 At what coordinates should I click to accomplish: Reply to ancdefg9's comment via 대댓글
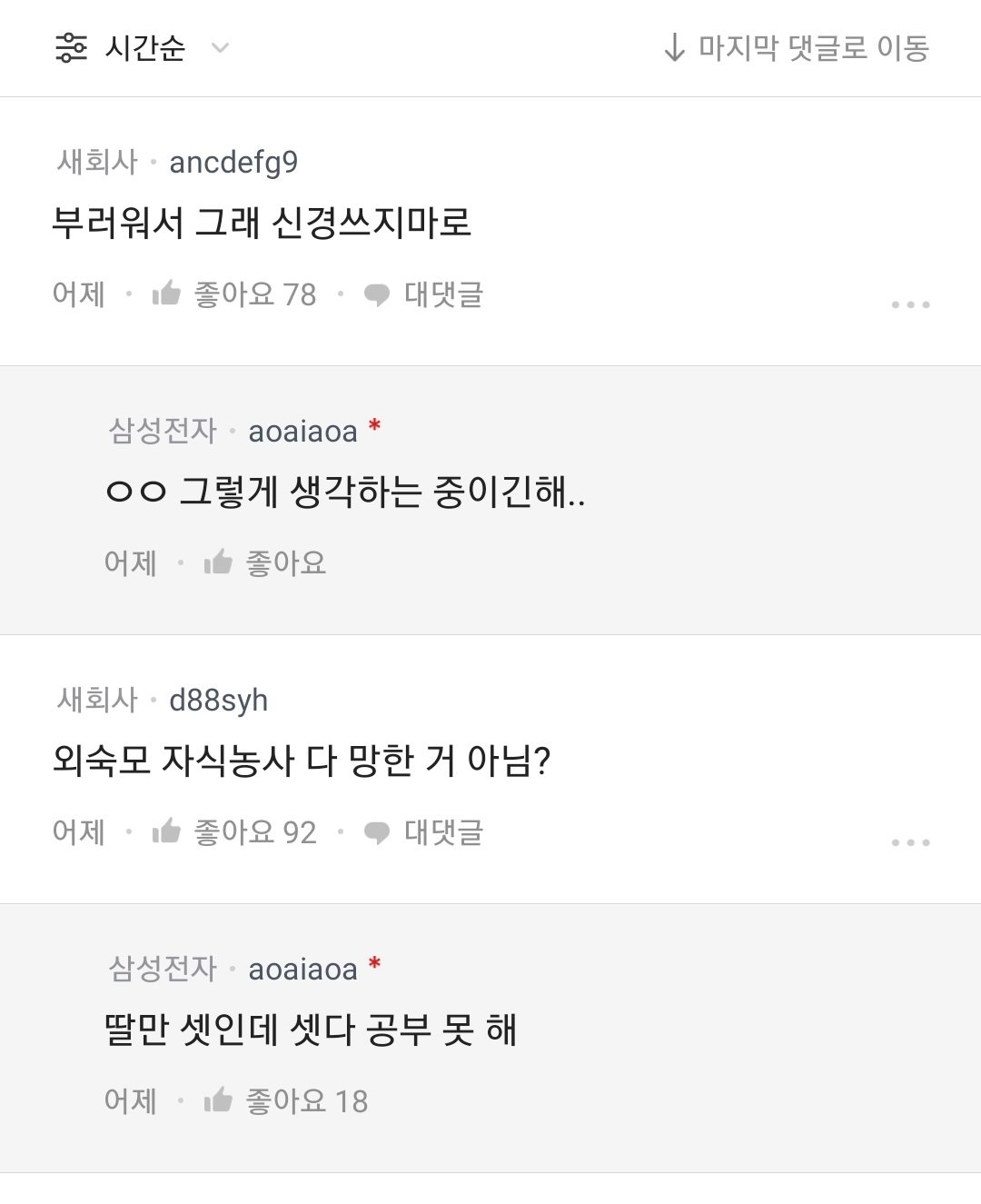423,294
